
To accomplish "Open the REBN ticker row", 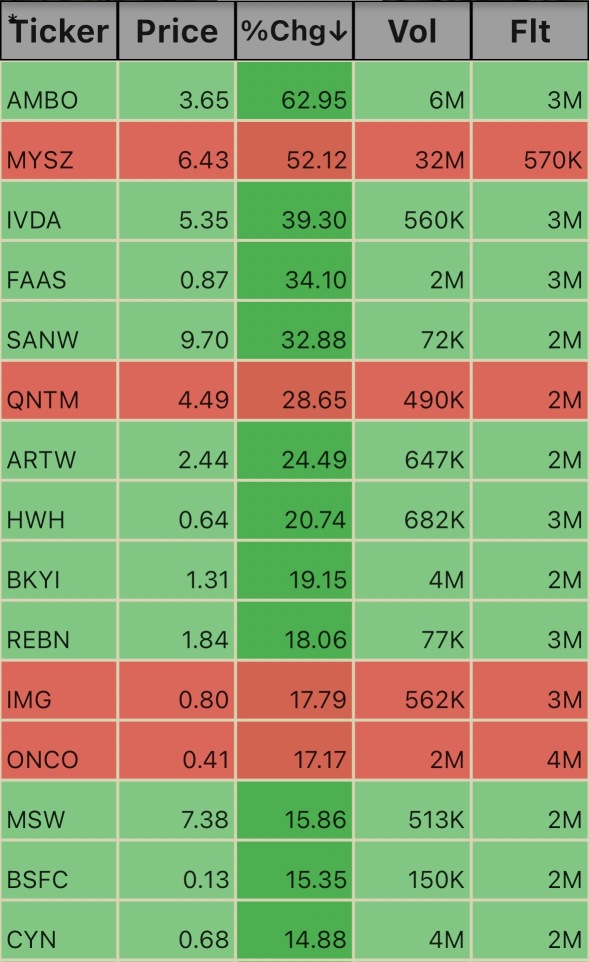I will (294, 631).
